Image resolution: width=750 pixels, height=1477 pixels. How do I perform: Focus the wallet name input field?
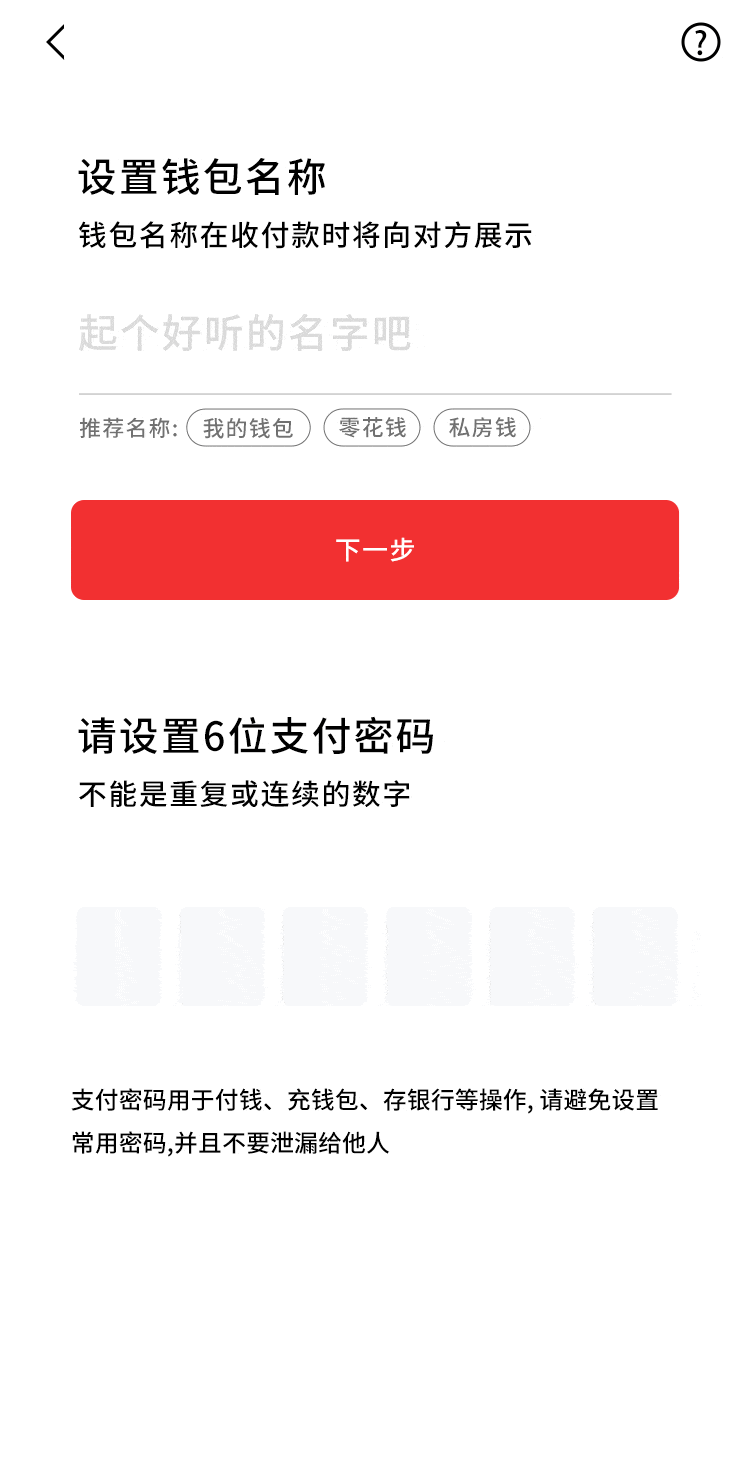click(x=374, y=334)
